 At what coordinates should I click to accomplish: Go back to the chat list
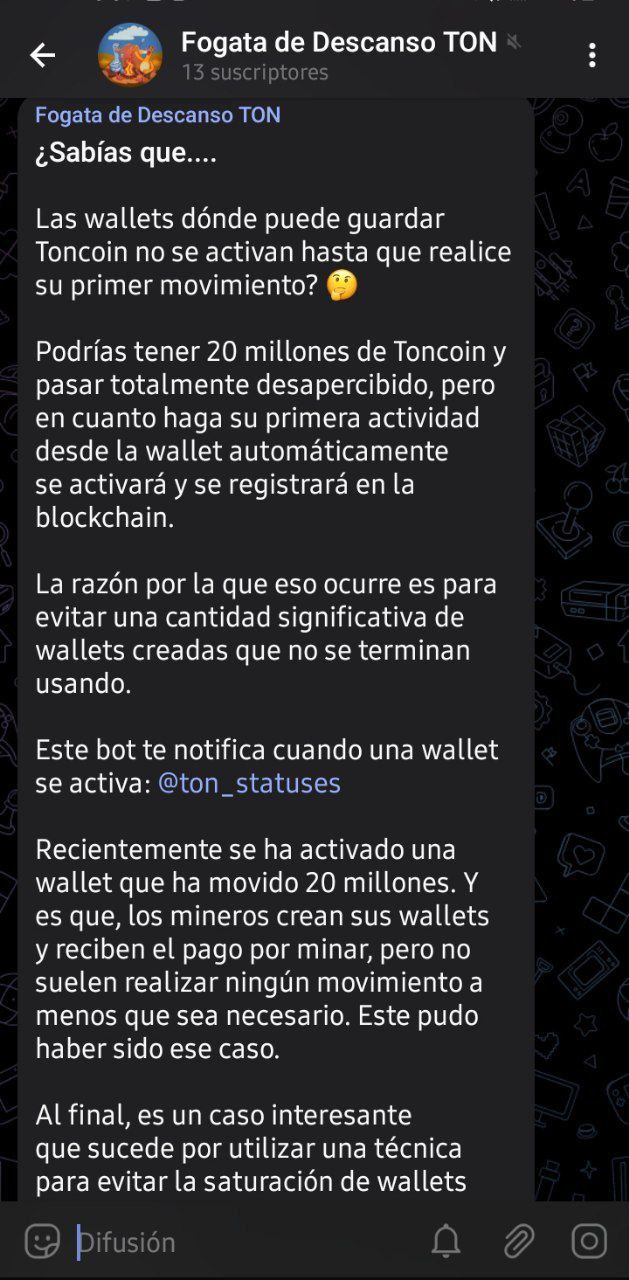[42, 56]
